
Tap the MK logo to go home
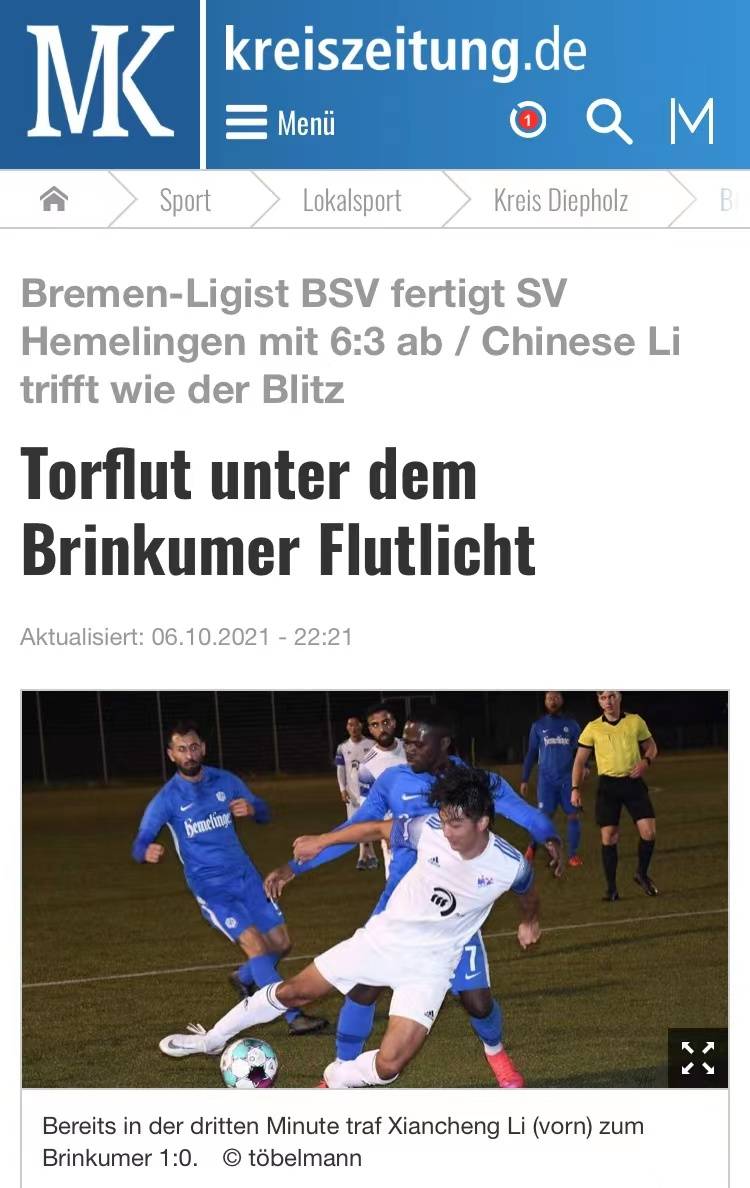point(100,82)
